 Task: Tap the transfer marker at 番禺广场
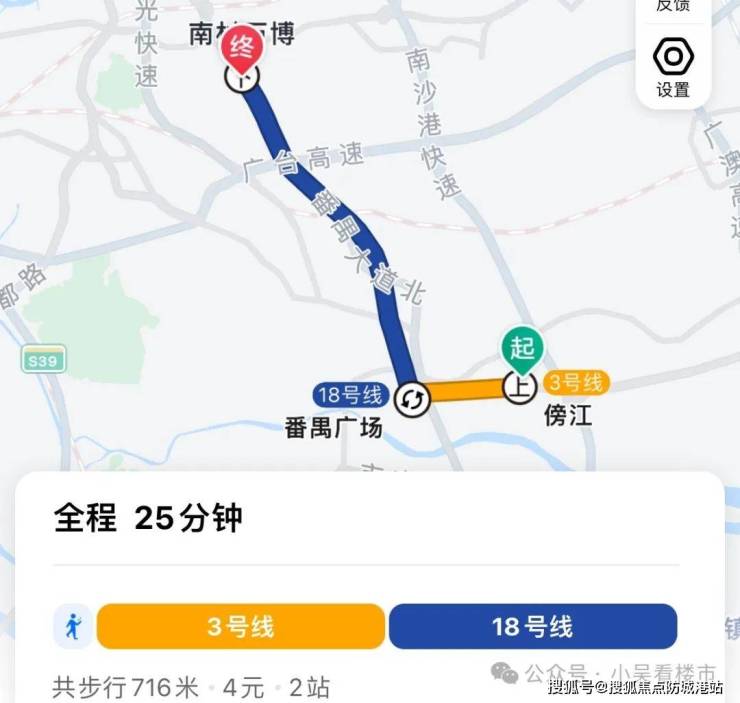click(411, 399)
